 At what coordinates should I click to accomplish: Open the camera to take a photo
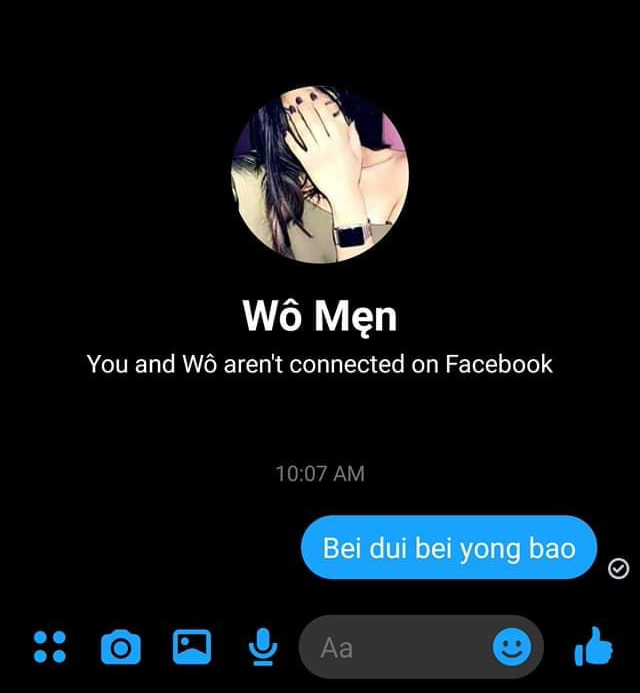pos(120,648)
